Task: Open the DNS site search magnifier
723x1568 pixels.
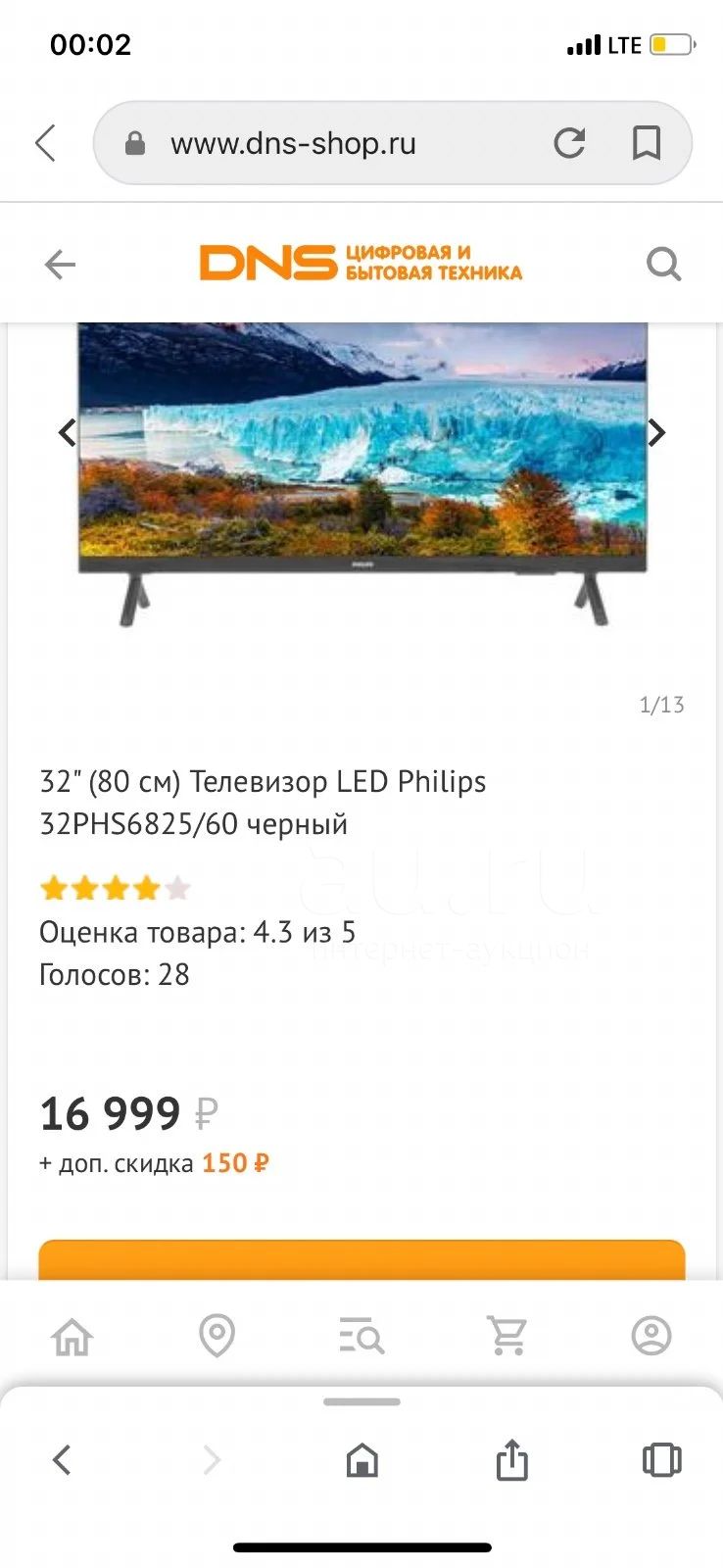Action: pyautogui.click(x=663, y=264)
